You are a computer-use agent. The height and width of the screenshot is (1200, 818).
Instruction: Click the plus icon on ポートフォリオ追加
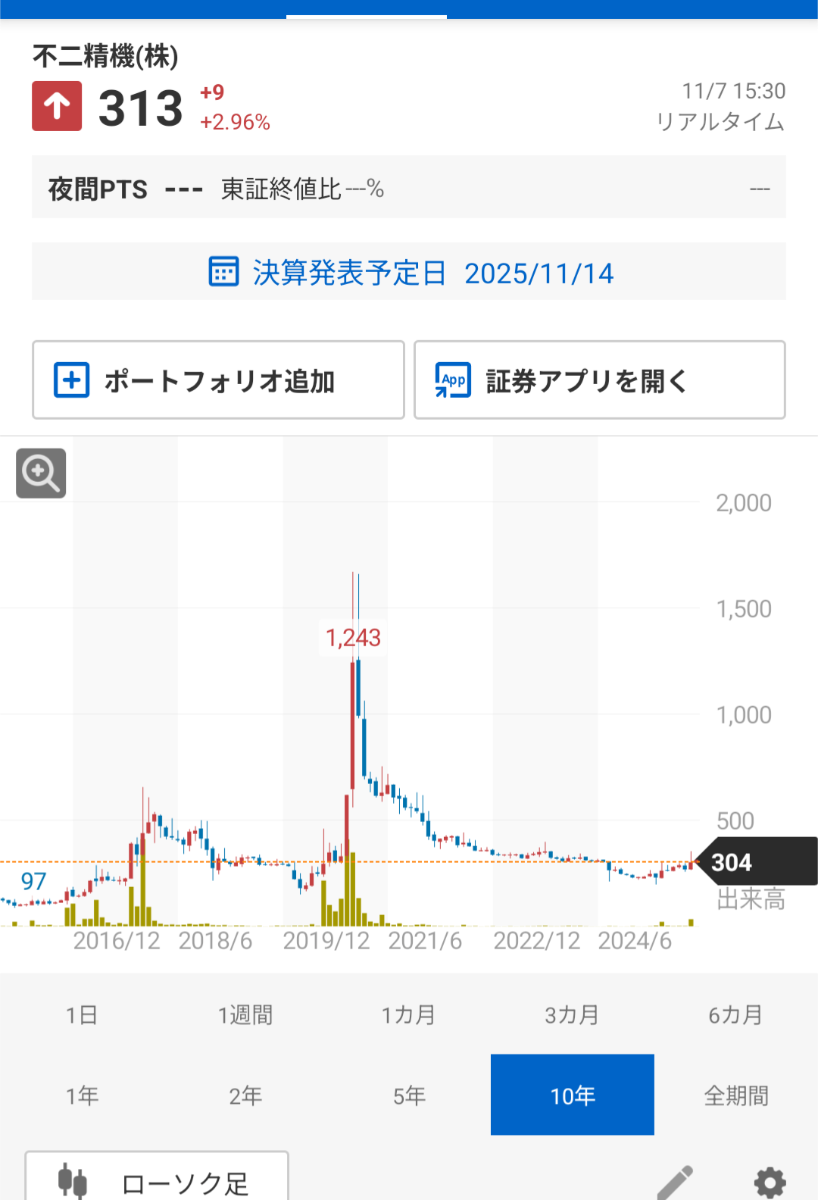[x=70, y=380]
